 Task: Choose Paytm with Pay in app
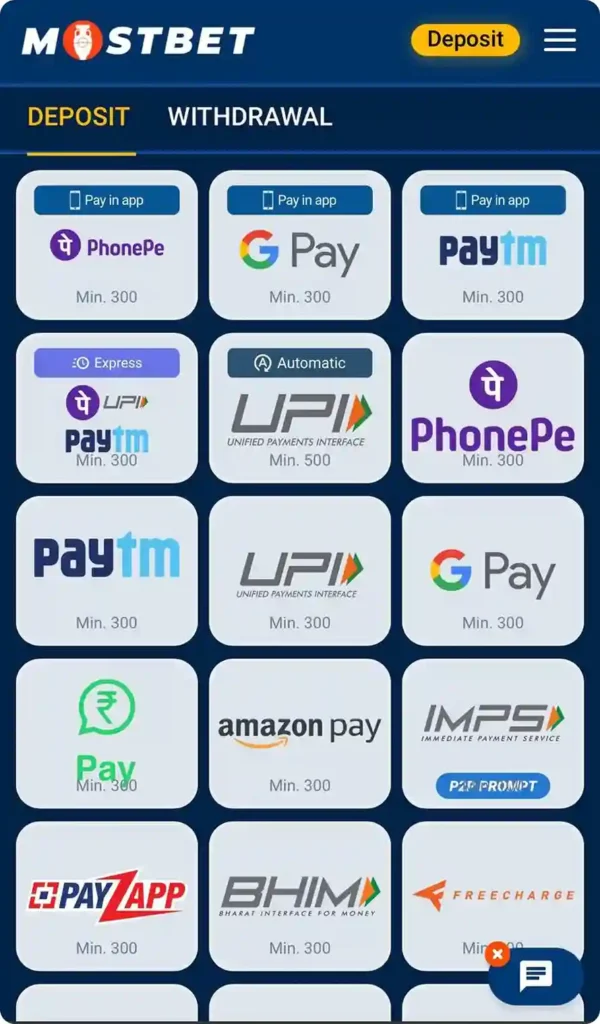493,245
